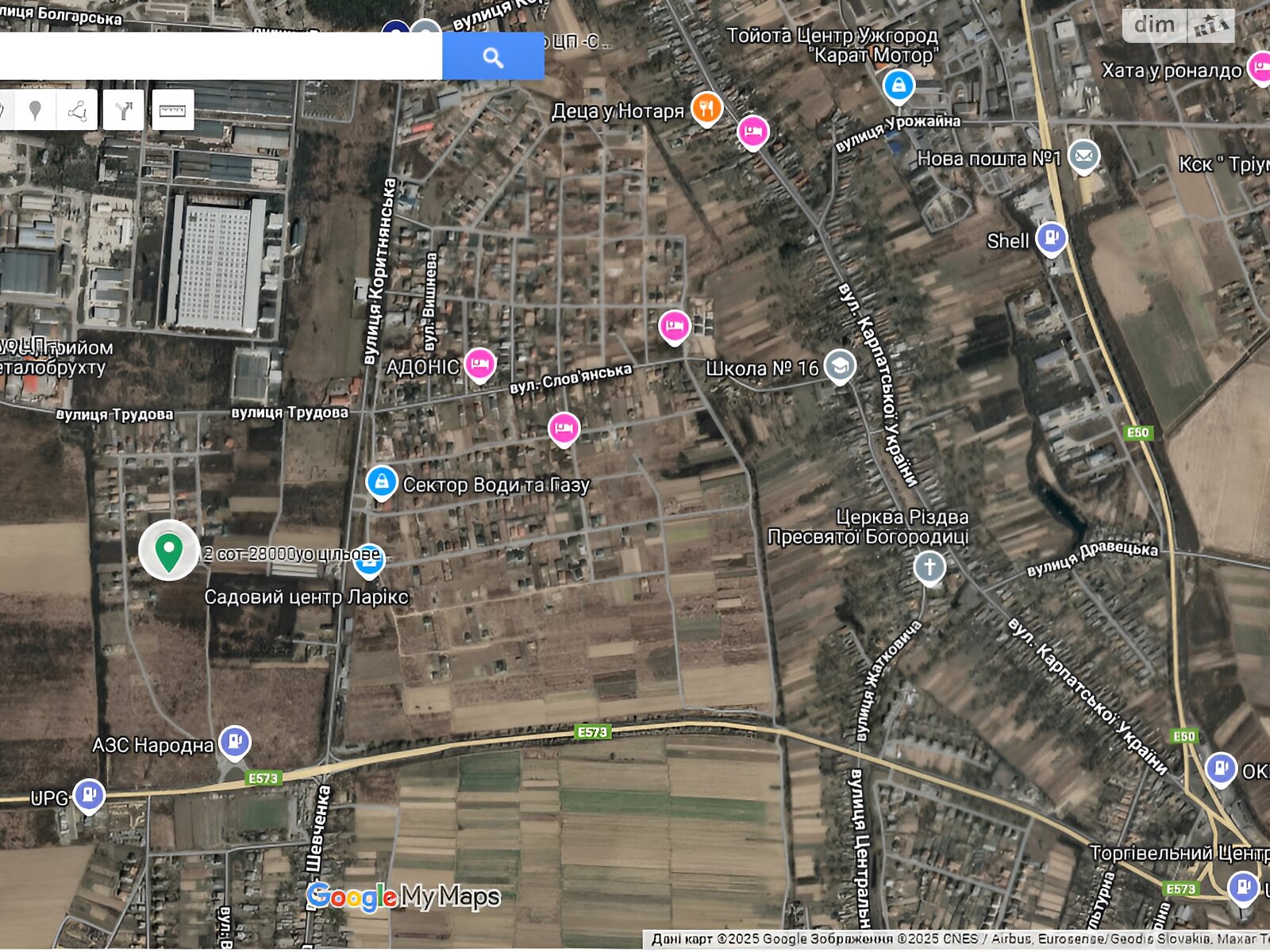
Task: Open the UPG gas station pin
Action: tap(89, 795)
